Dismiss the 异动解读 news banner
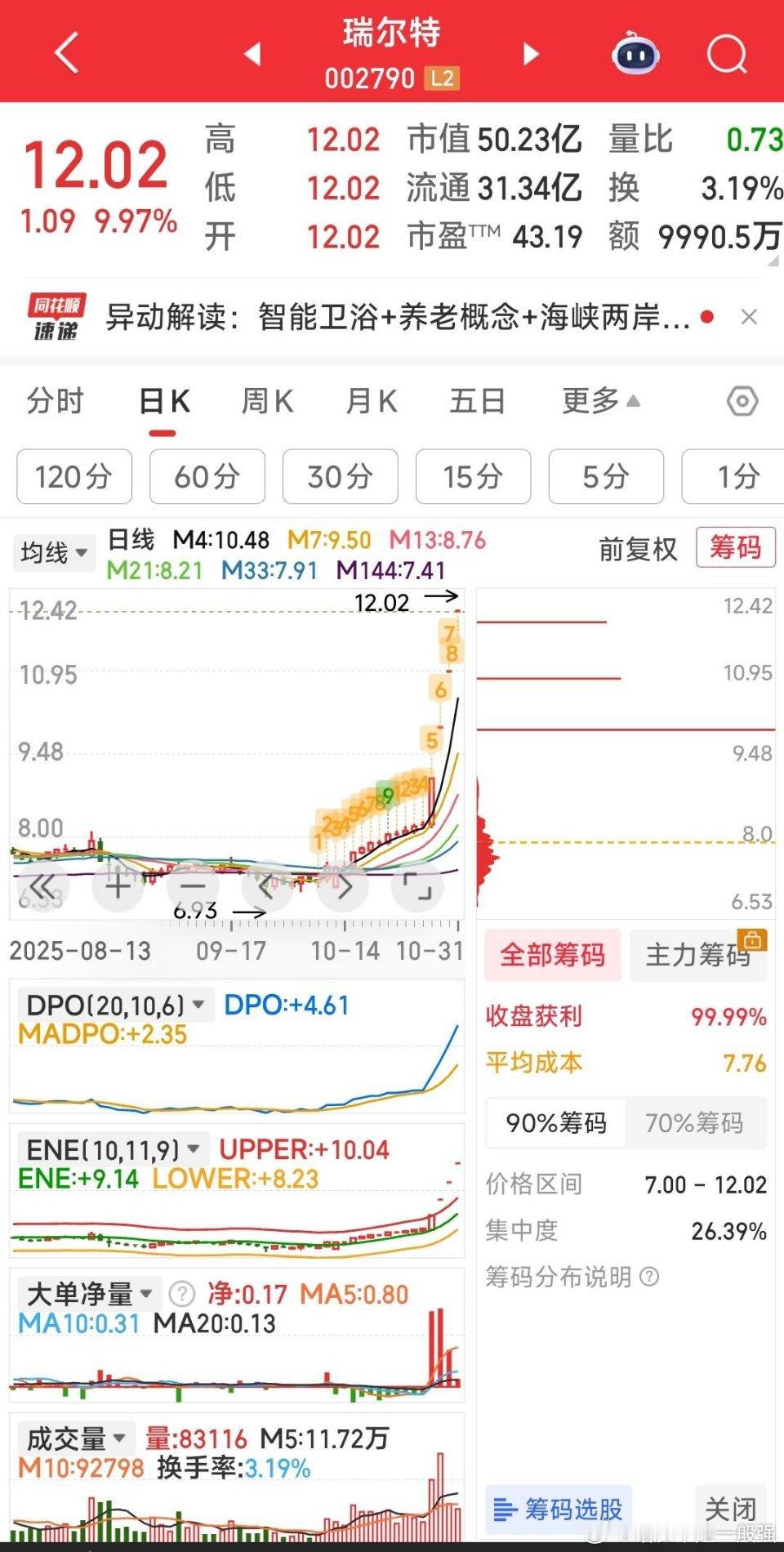This screenshot has height=1552, width=784. 748,317
